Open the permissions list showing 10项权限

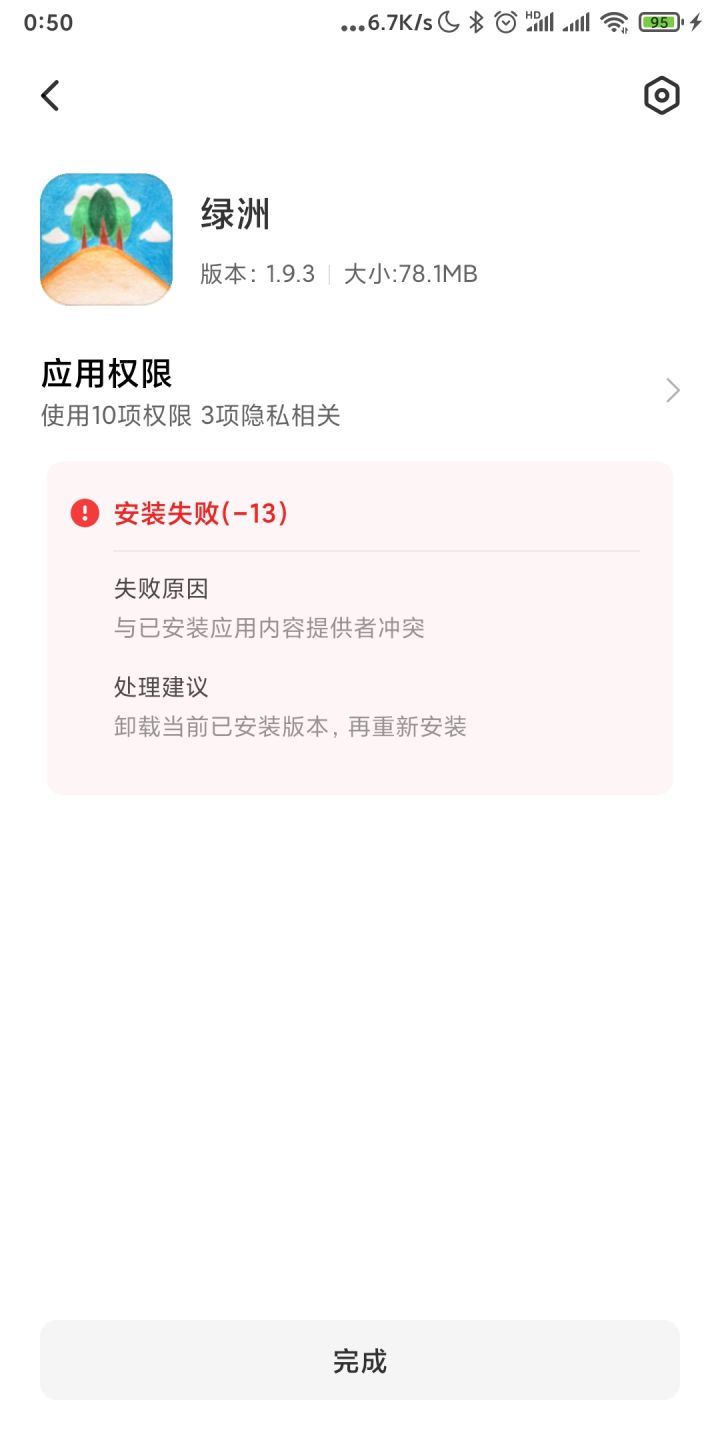click(193, 416)
